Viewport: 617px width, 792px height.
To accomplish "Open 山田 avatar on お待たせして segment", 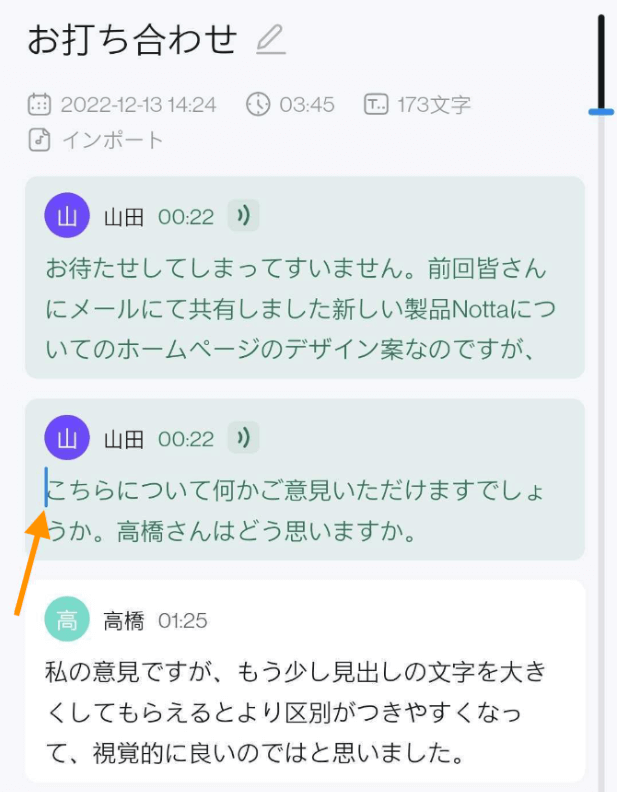I will 67,215.
